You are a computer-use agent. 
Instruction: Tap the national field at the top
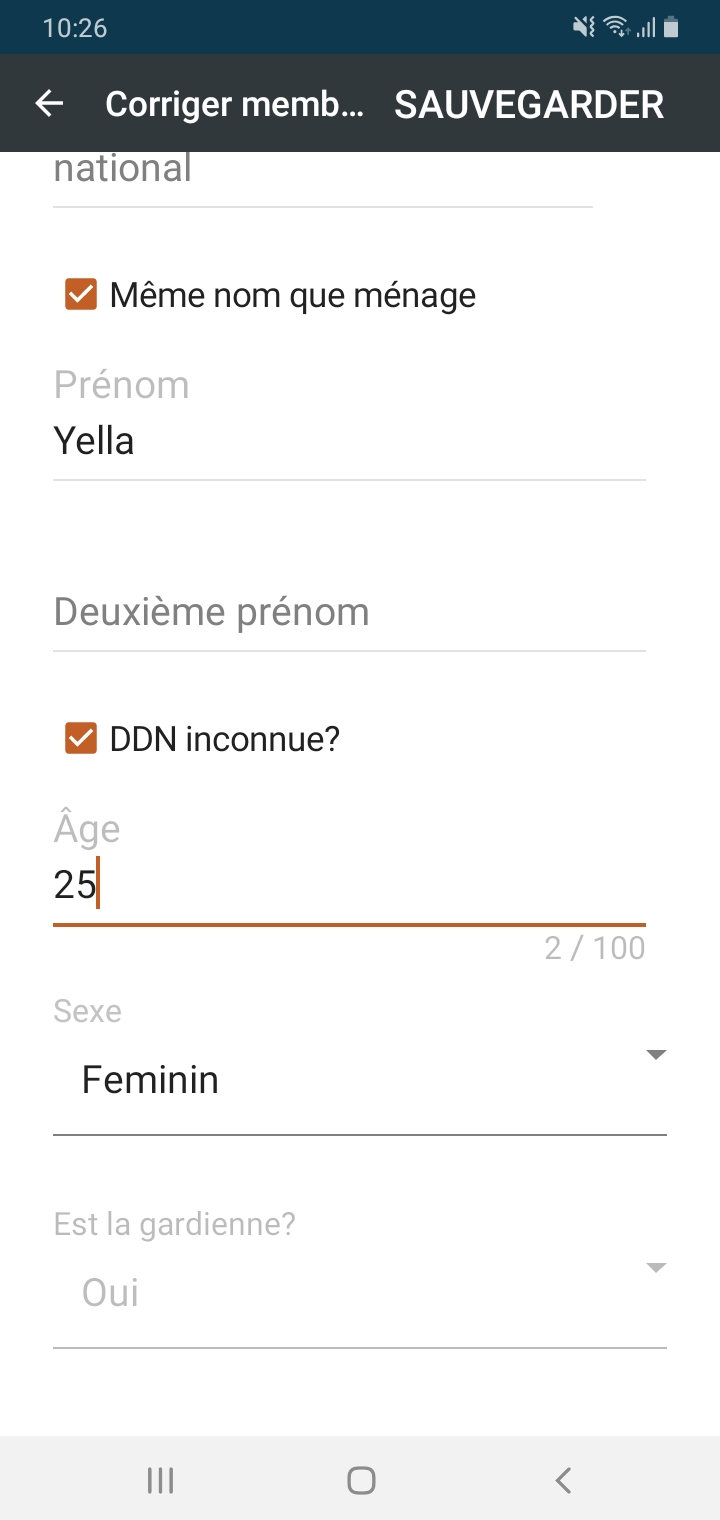322,172
